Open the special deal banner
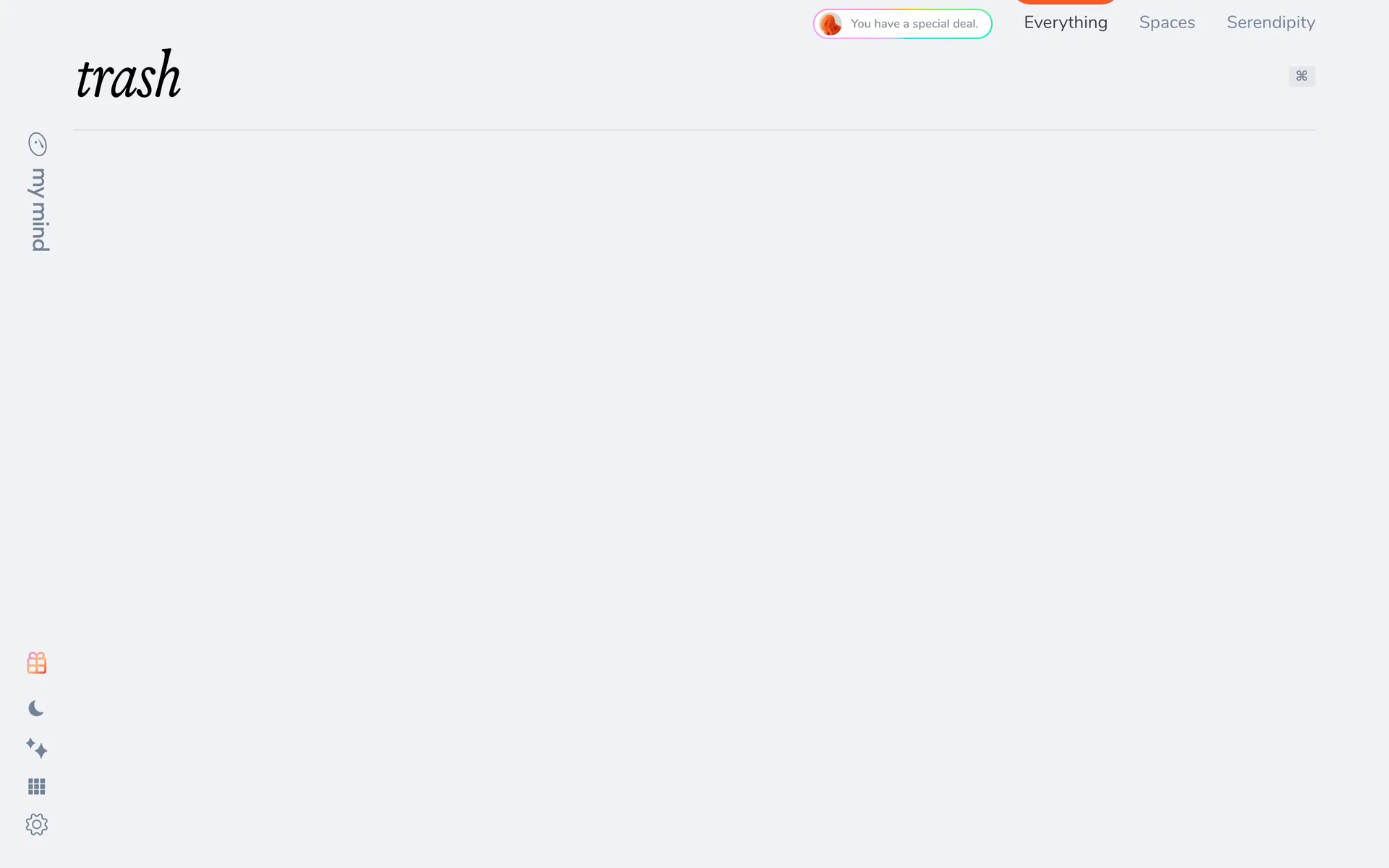The width and height of the screenshot is (1389, 868). click(902, 24)
